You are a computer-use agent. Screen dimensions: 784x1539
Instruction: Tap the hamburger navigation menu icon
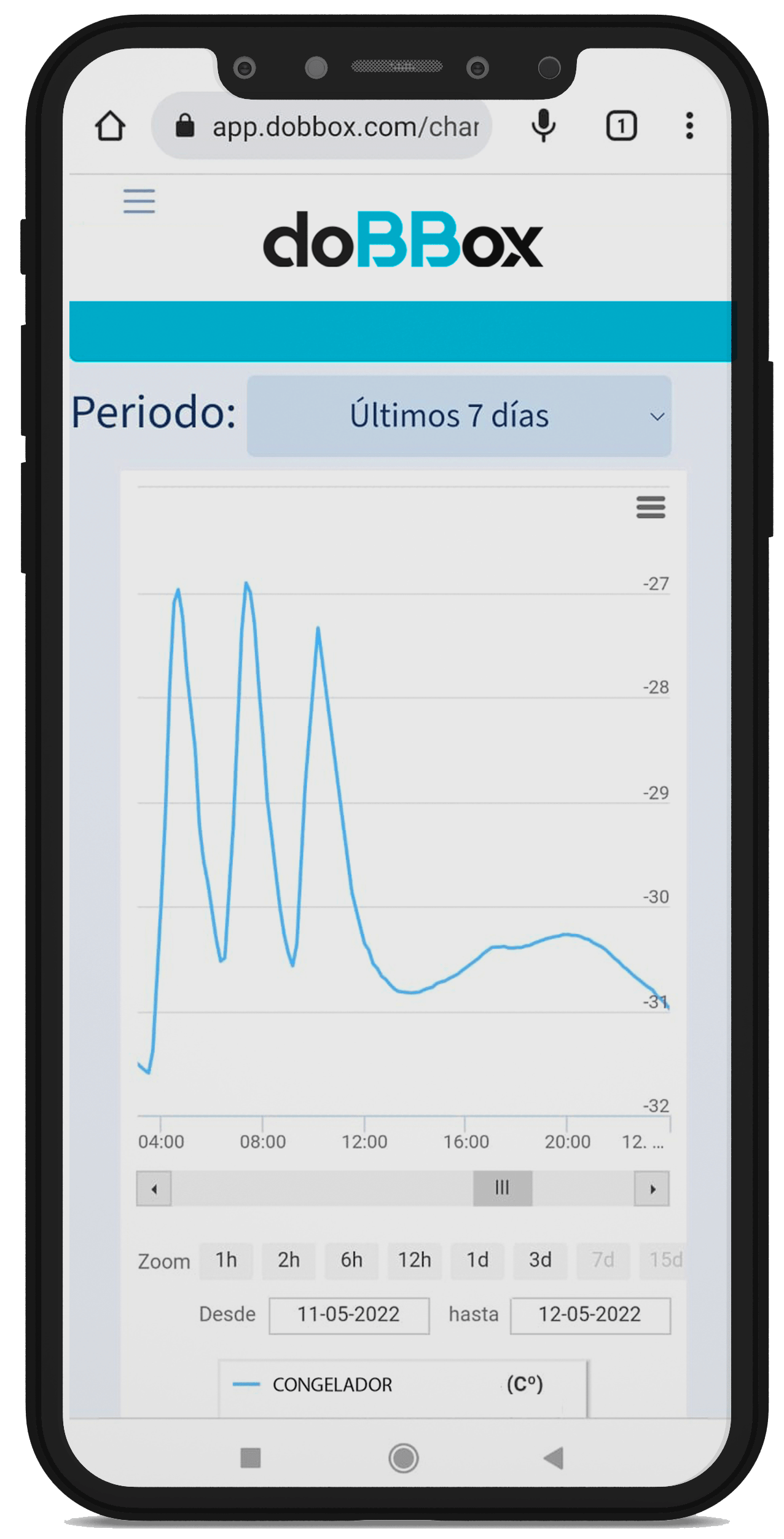coord(138,202)
